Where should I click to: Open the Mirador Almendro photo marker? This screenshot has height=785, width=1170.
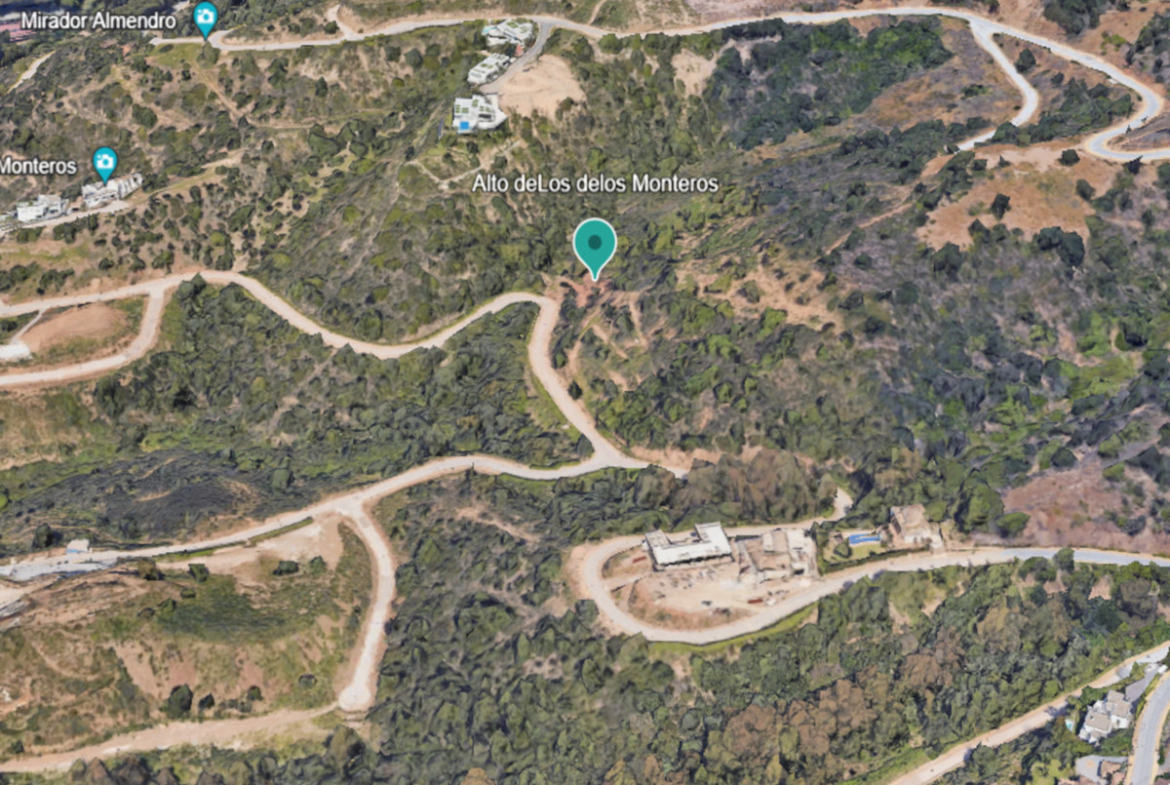(205, 17)
